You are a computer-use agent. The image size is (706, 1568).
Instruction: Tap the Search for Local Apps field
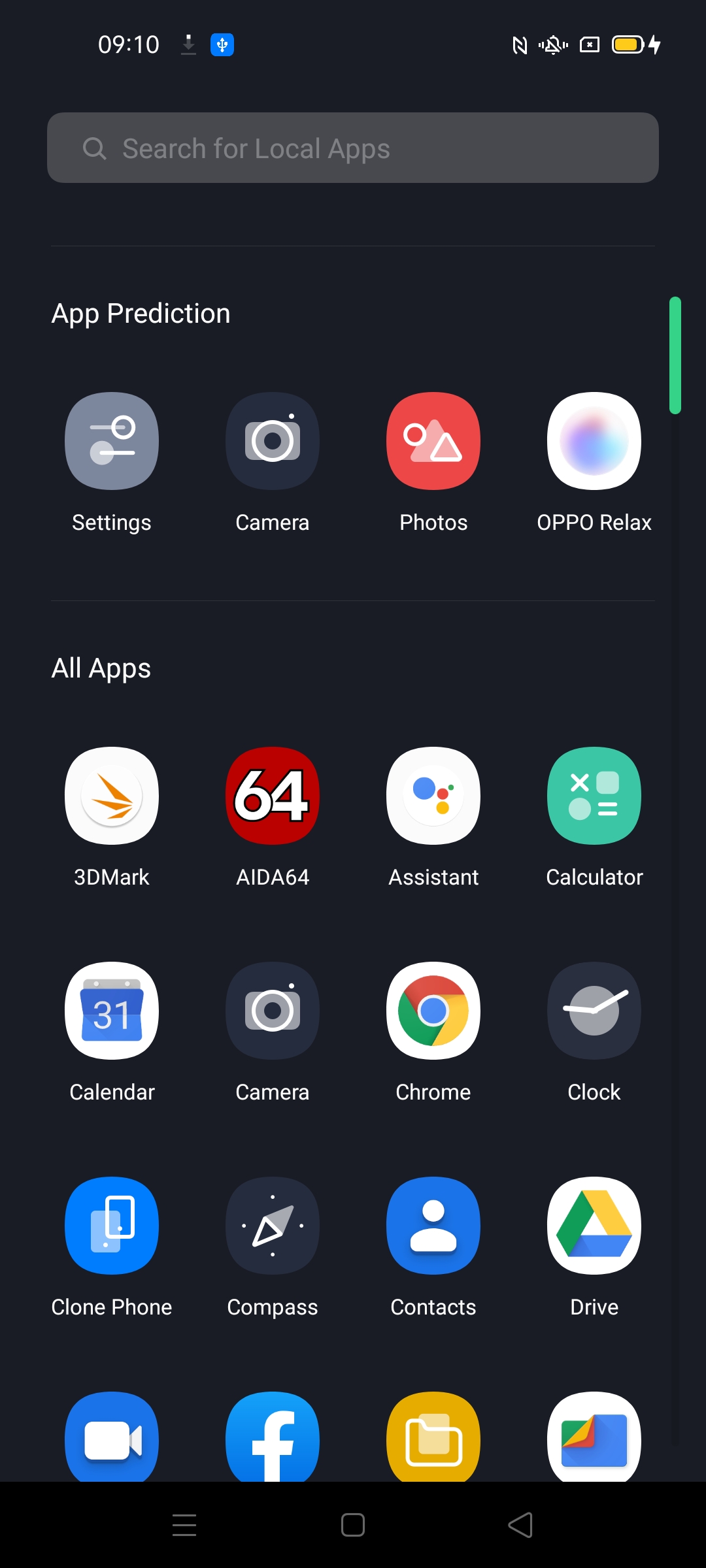(353, 148)
